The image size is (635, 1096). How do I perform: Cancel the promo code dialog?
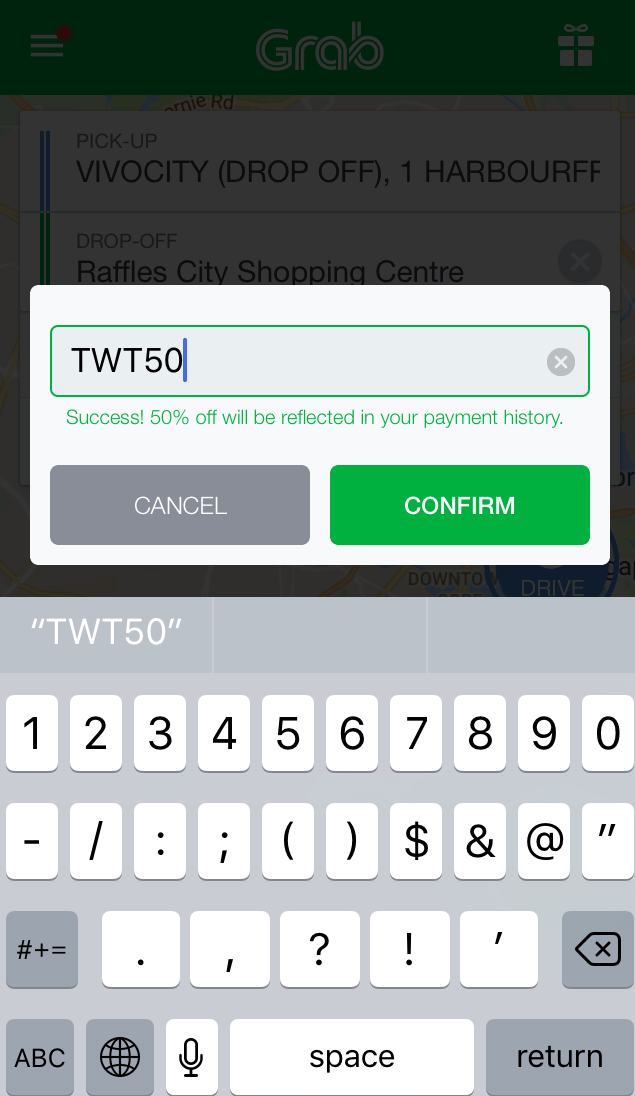click(180, 505)
